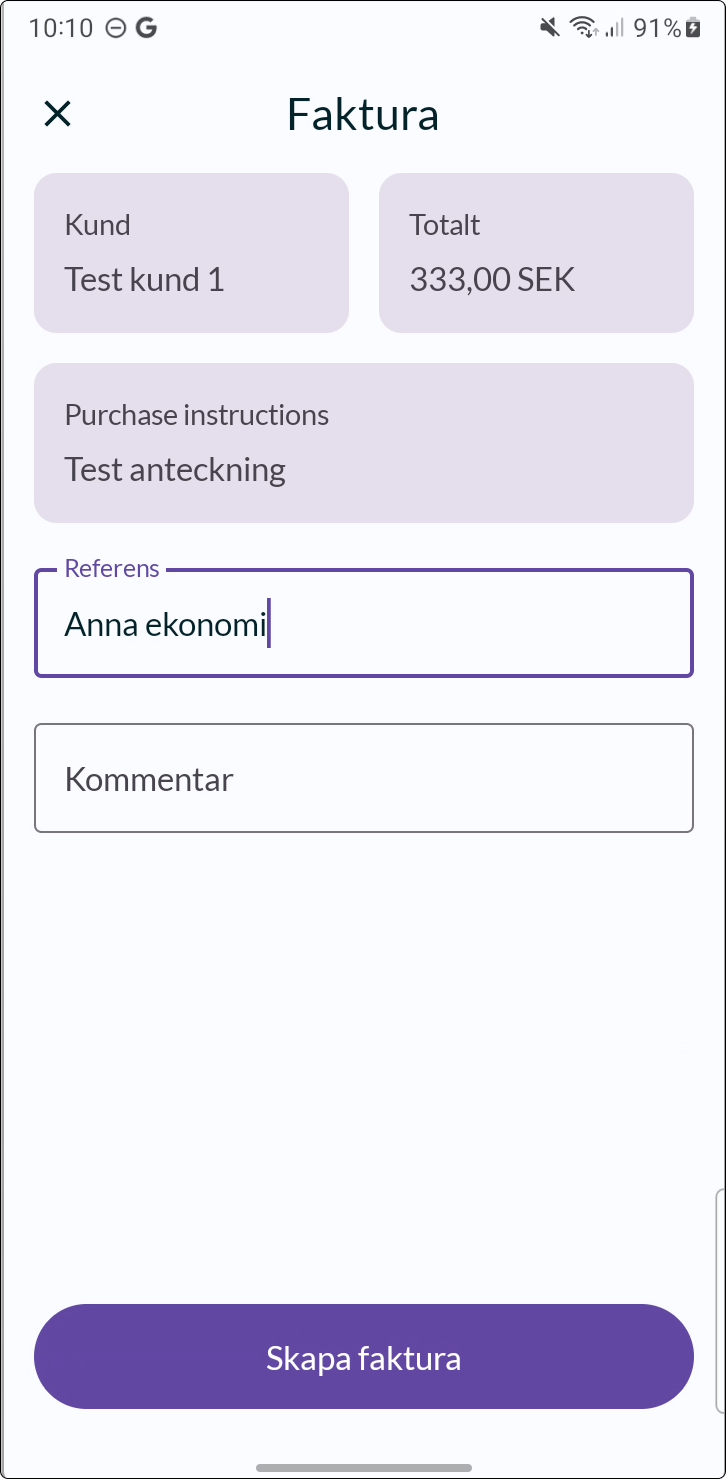Focus the Kommentar input field

pyautogui.click(x=364, y=778)
